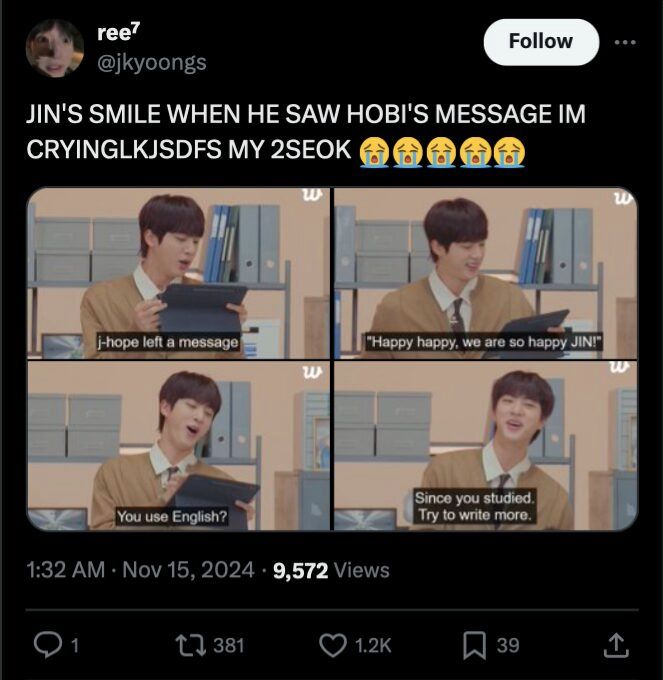
Task: View the "Happy happy, we are so happy JIN!" image
Action: pyautogui.click(x=486, y=272)
